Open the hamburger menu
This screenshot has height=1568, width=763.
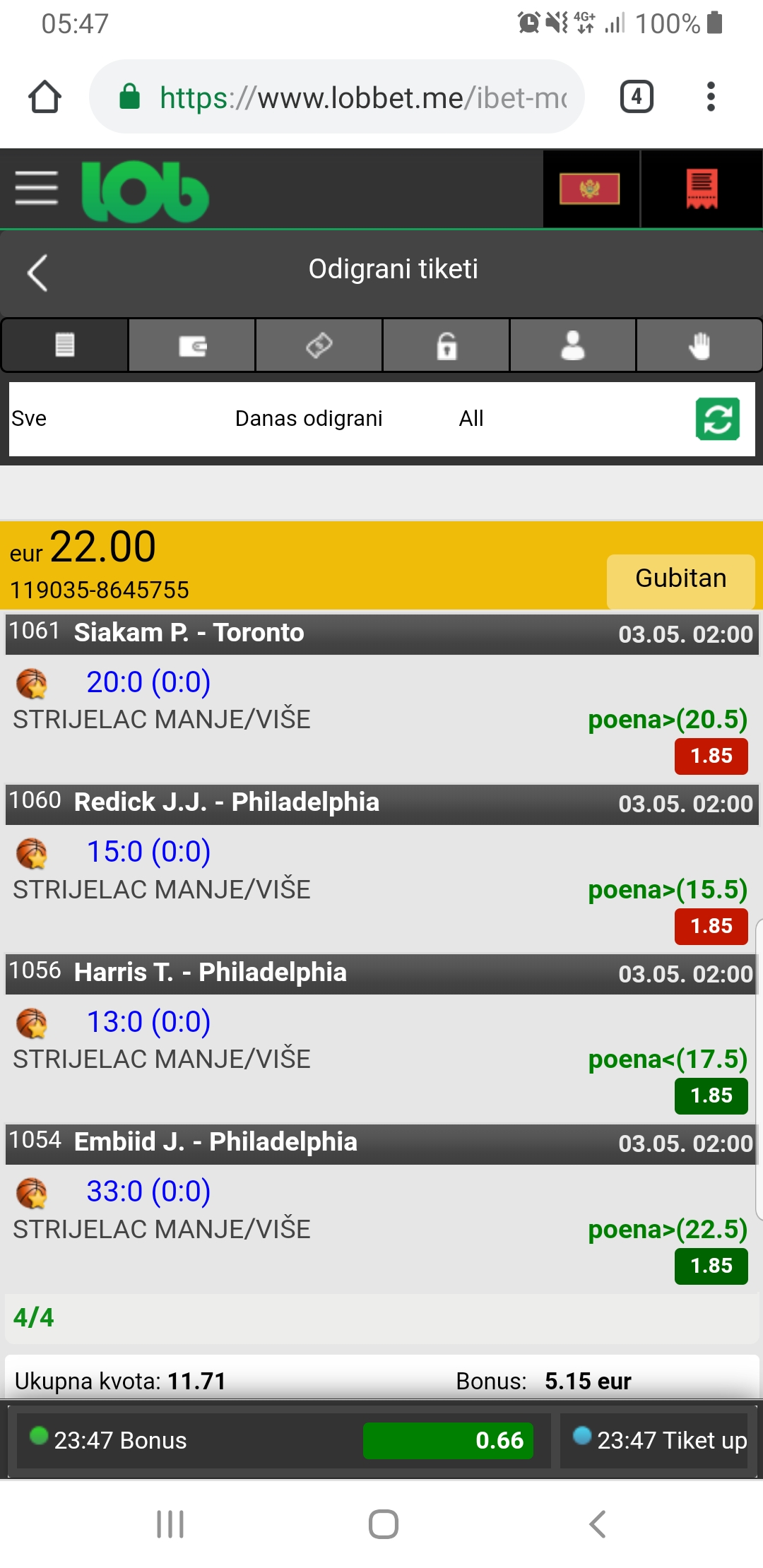tap(36, 189)
